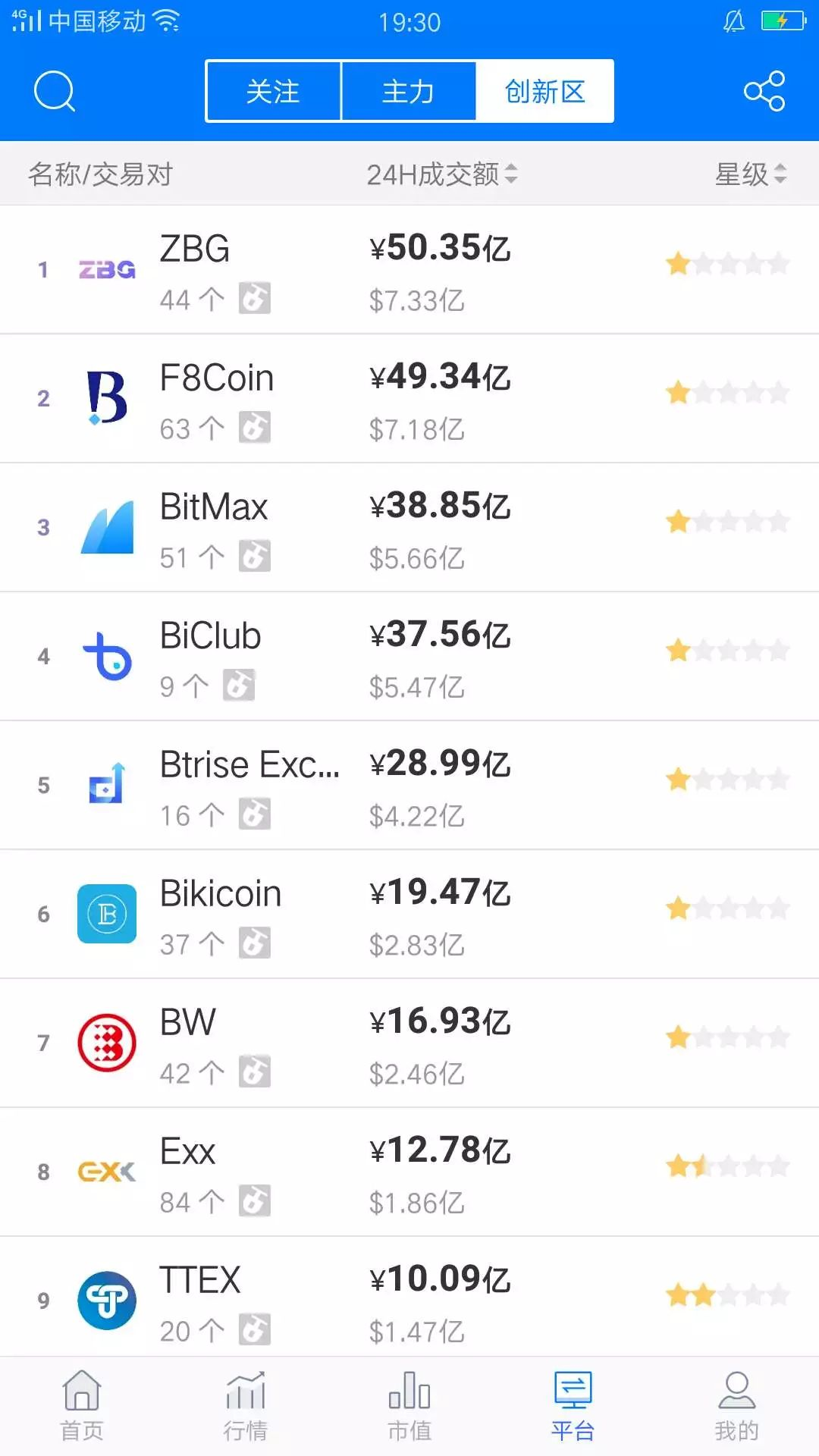Open the 我的 profile tab
This screenshot has width=819, height=1456.
coord(736,1406)
